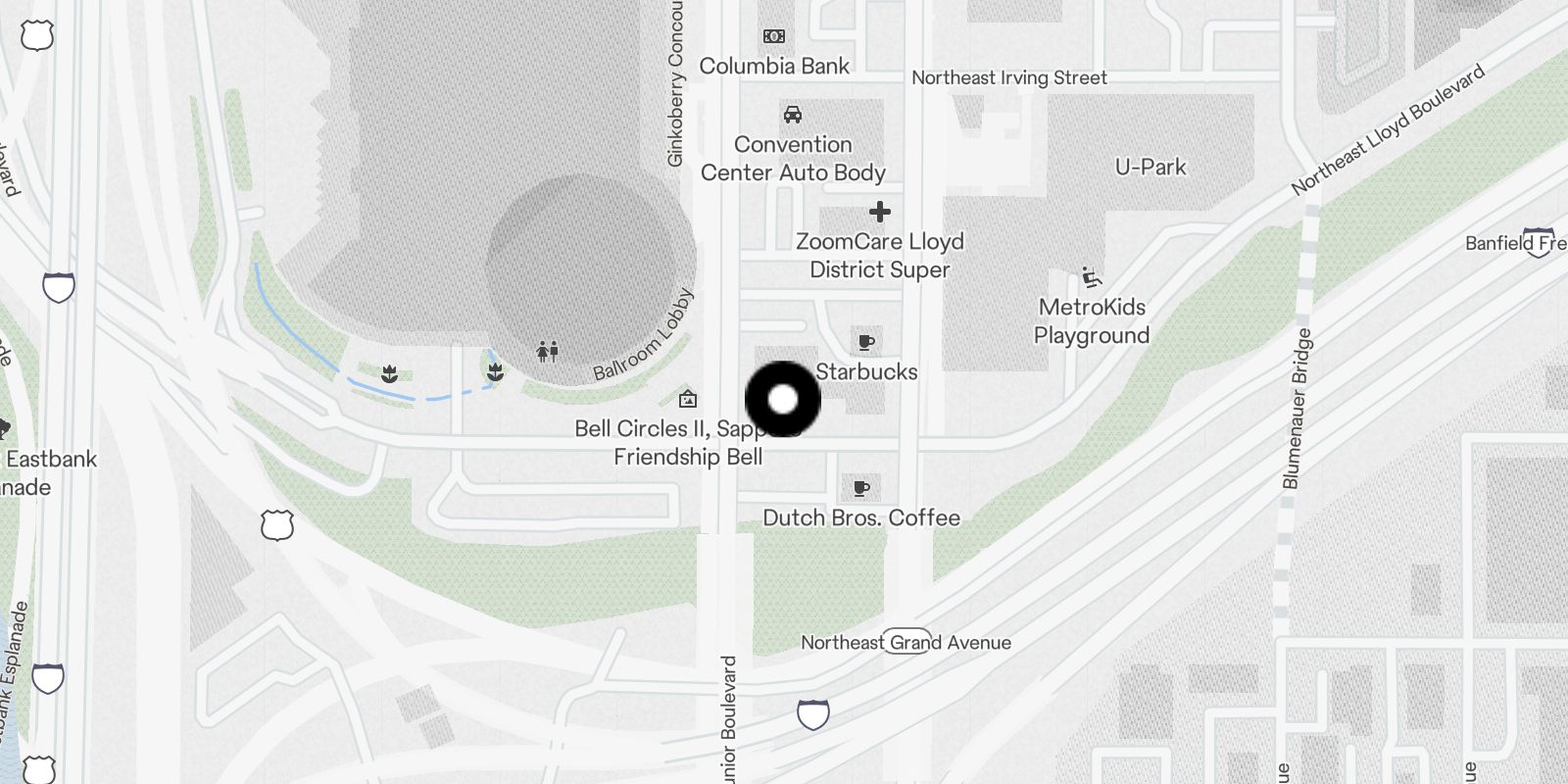Select ZoomCare Lloyd District Super marker

(880, 212)
